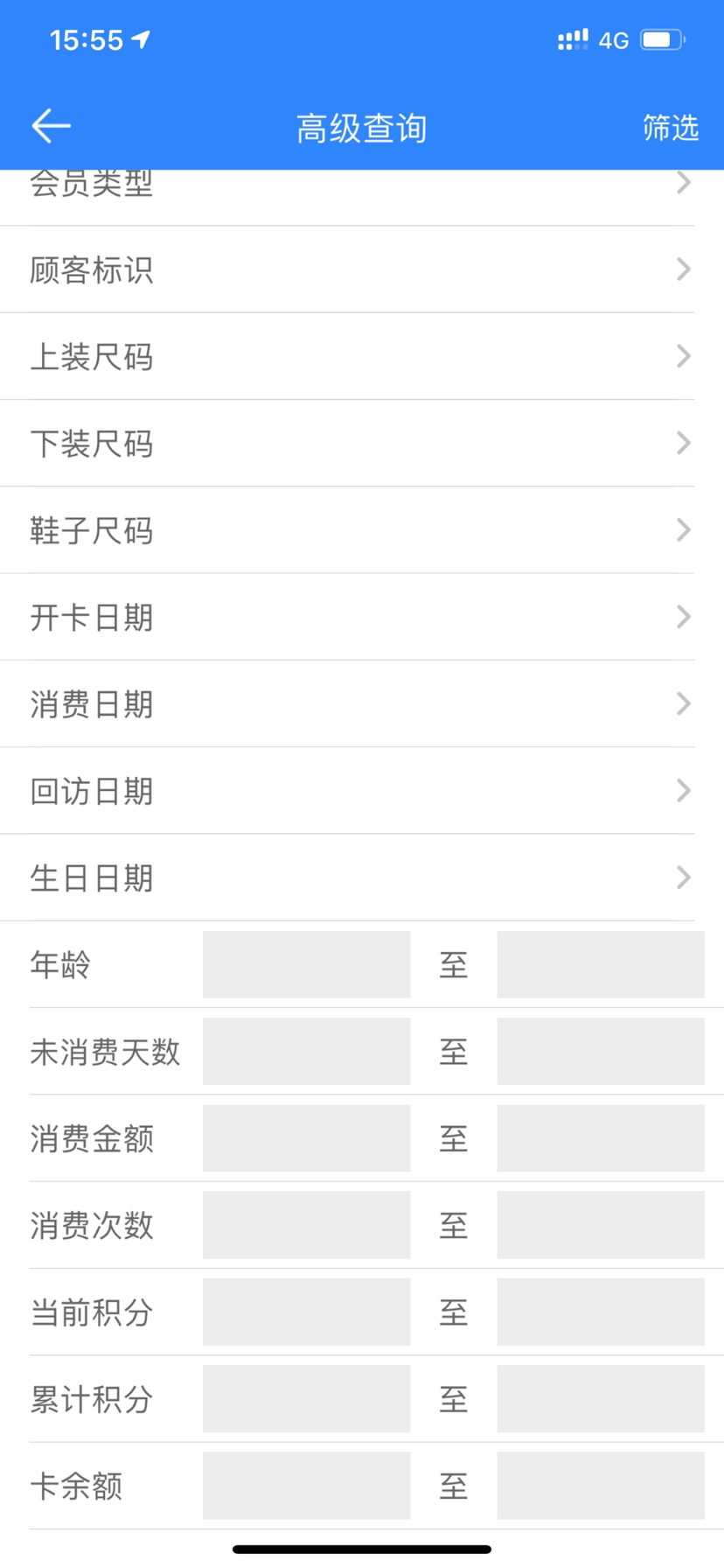Select 上装尺码 option
The height and width of the screenshot is (1568, 724).
350,356
